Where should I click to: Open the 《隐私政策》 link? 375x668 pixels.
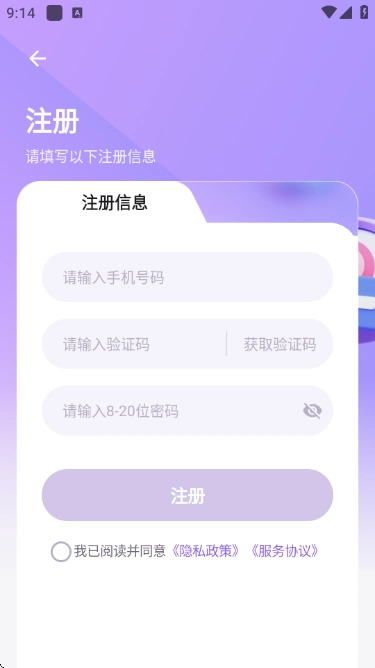206,551
